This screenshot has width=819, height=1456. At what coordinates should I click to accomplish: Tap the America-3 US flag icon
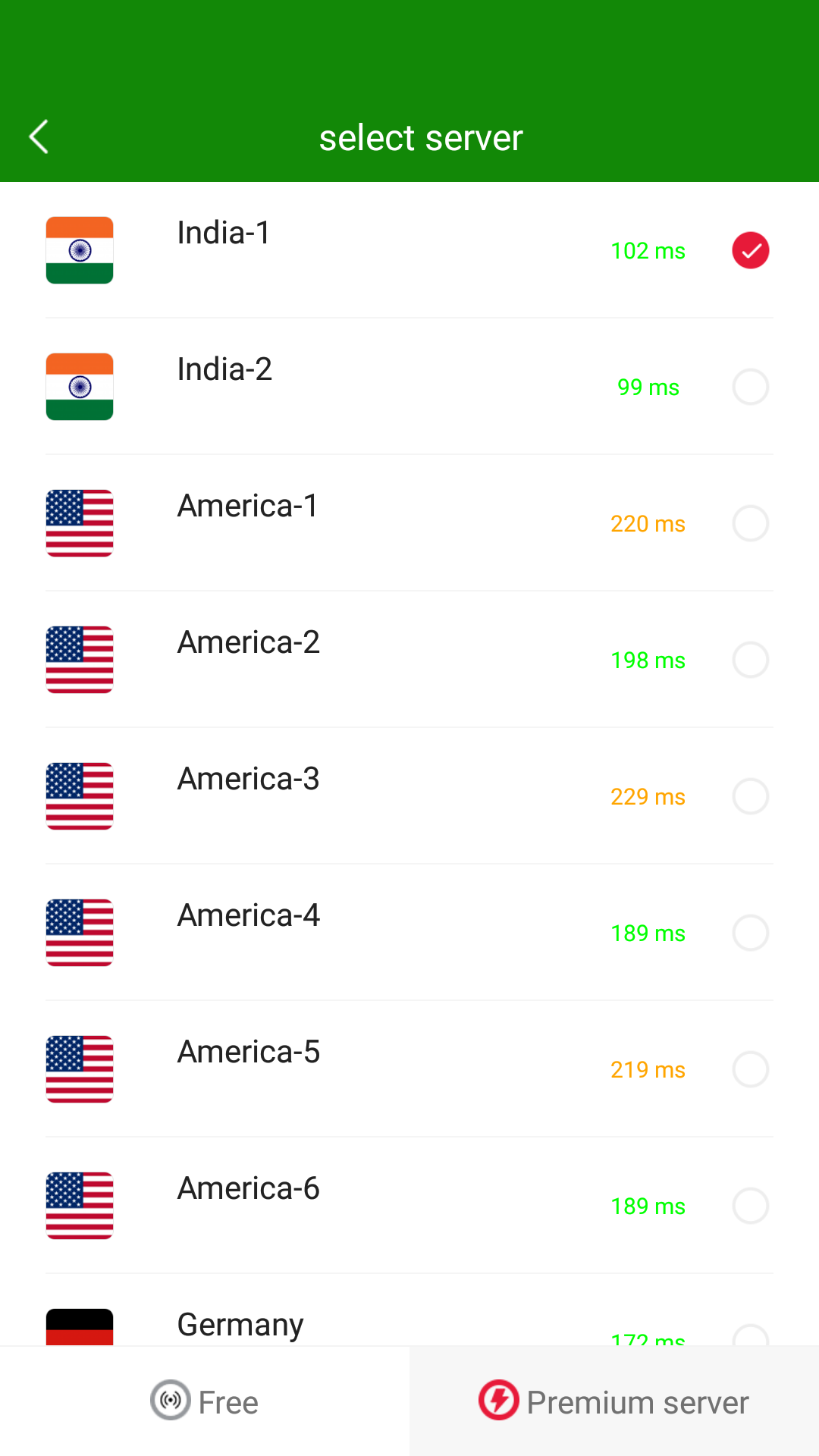point(79,796)
